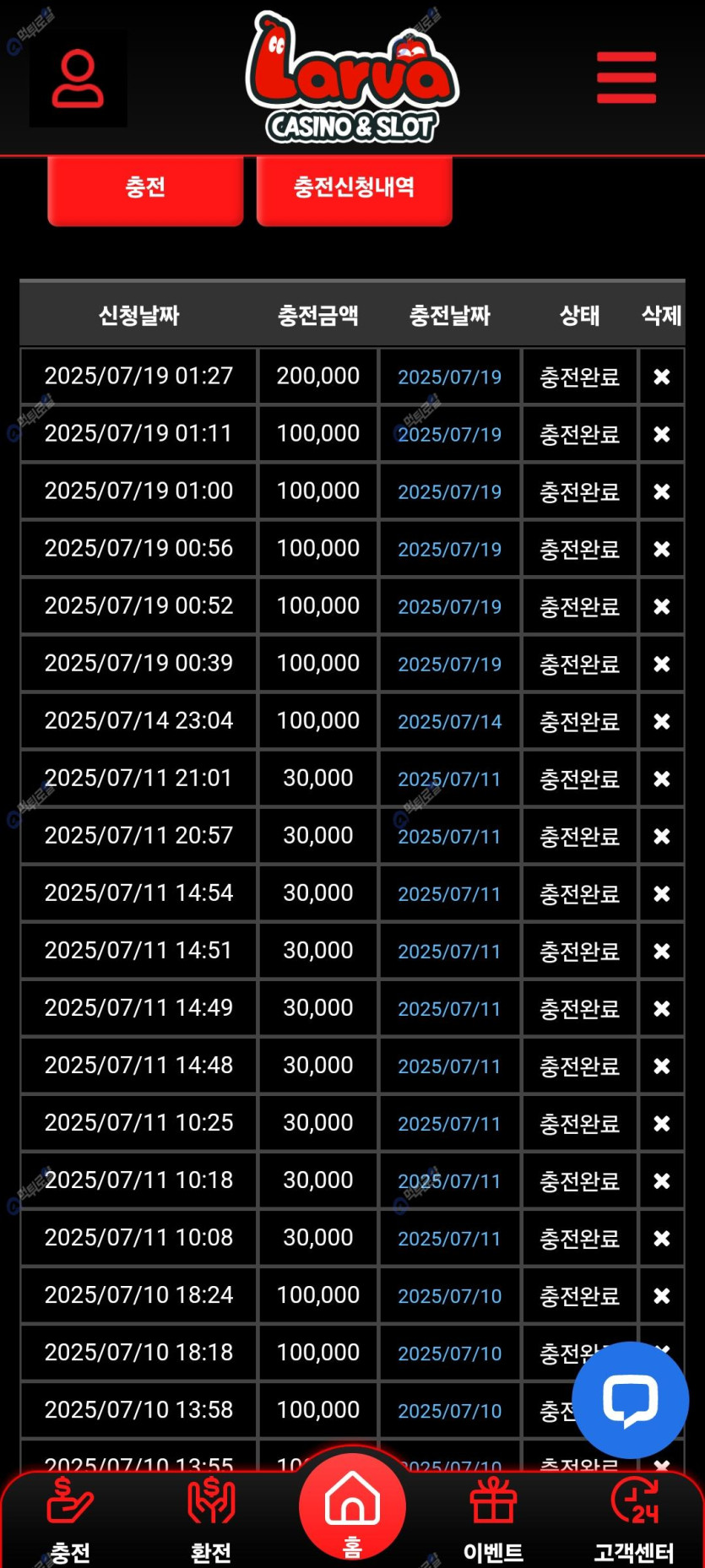This screenshot has height=1568, width=705.
Task: Go to the 홈 tab
Action: pyautogui.click(x=352, y=1507)
